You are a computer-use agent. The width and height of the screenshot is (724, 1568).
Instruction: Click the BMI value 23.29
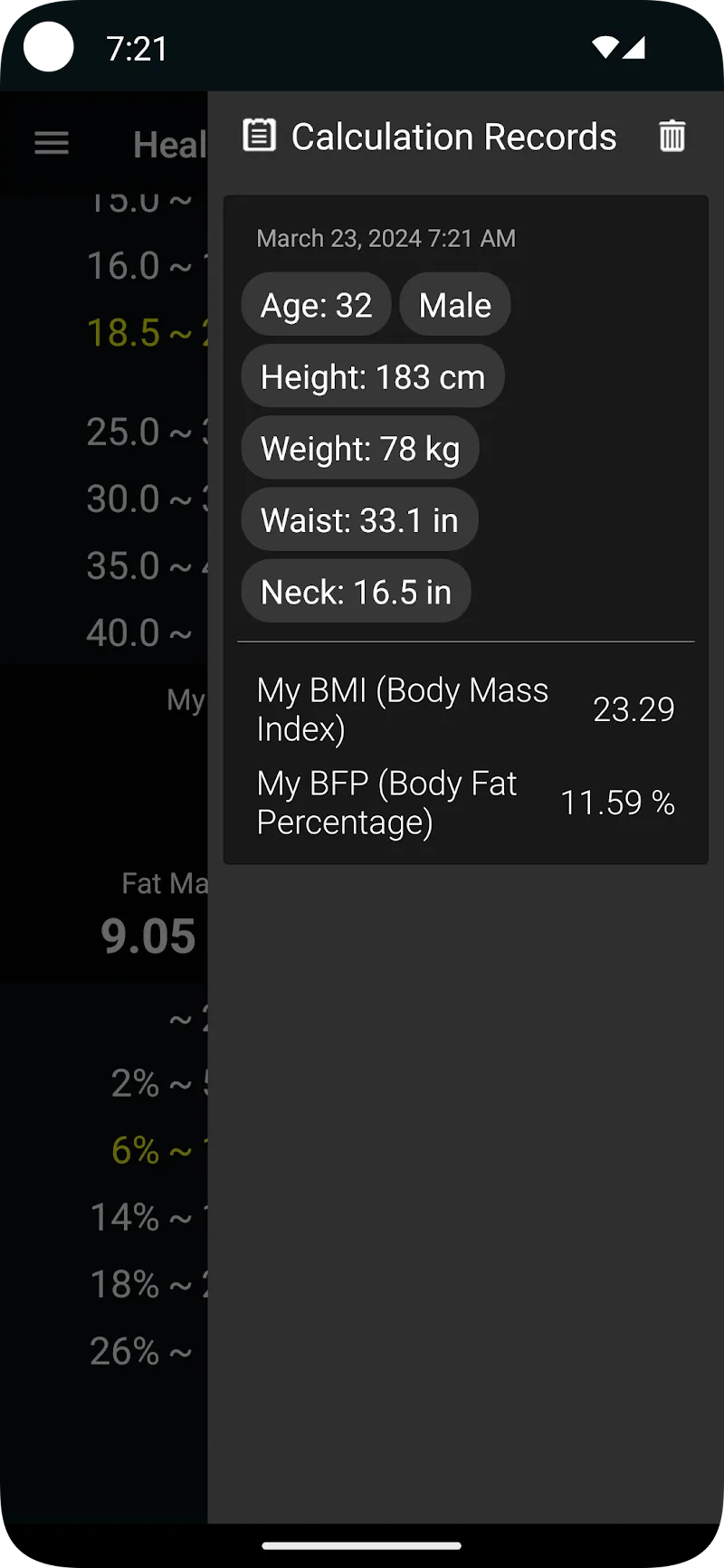click(x=633, y=708)
